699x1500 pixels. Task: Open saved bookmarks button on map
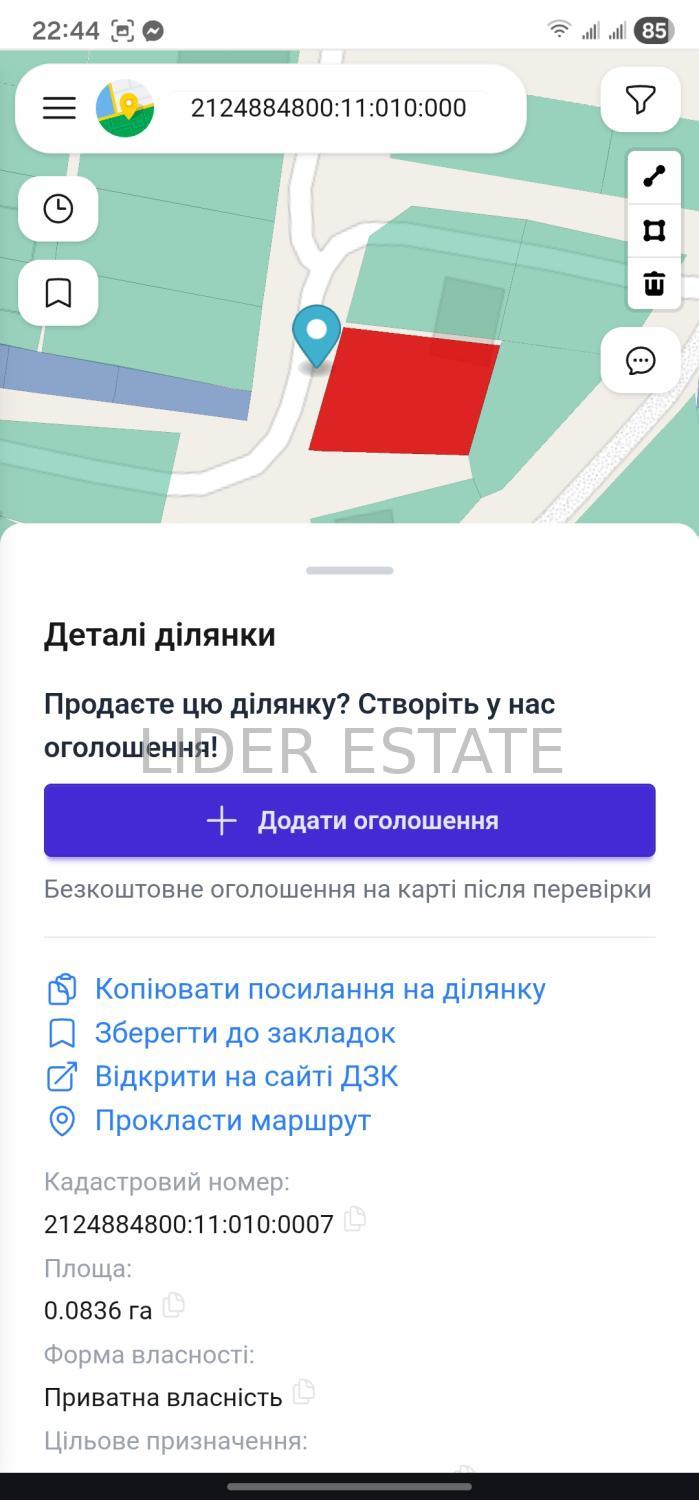tap(58, 293)
